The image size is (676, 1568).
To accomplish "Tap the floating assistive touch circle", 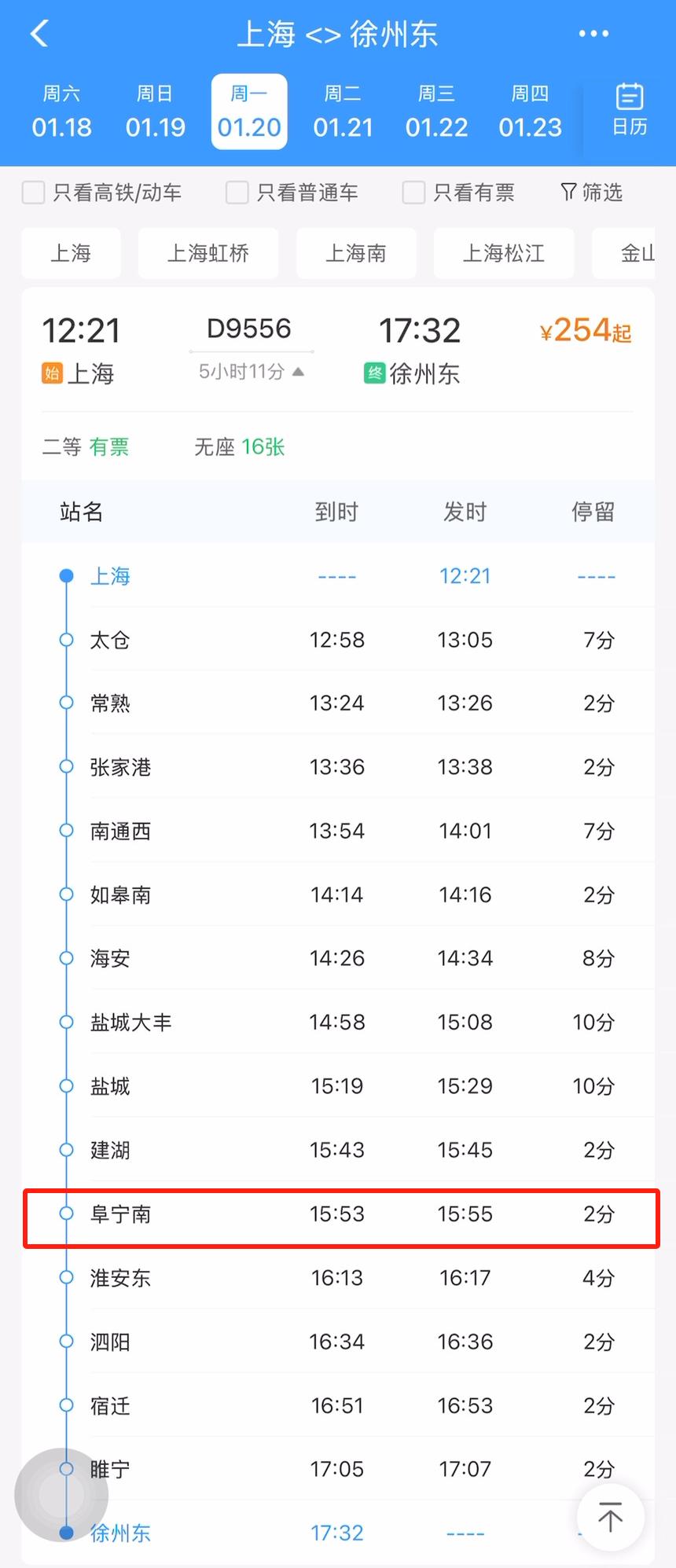I will (61, 1495).
